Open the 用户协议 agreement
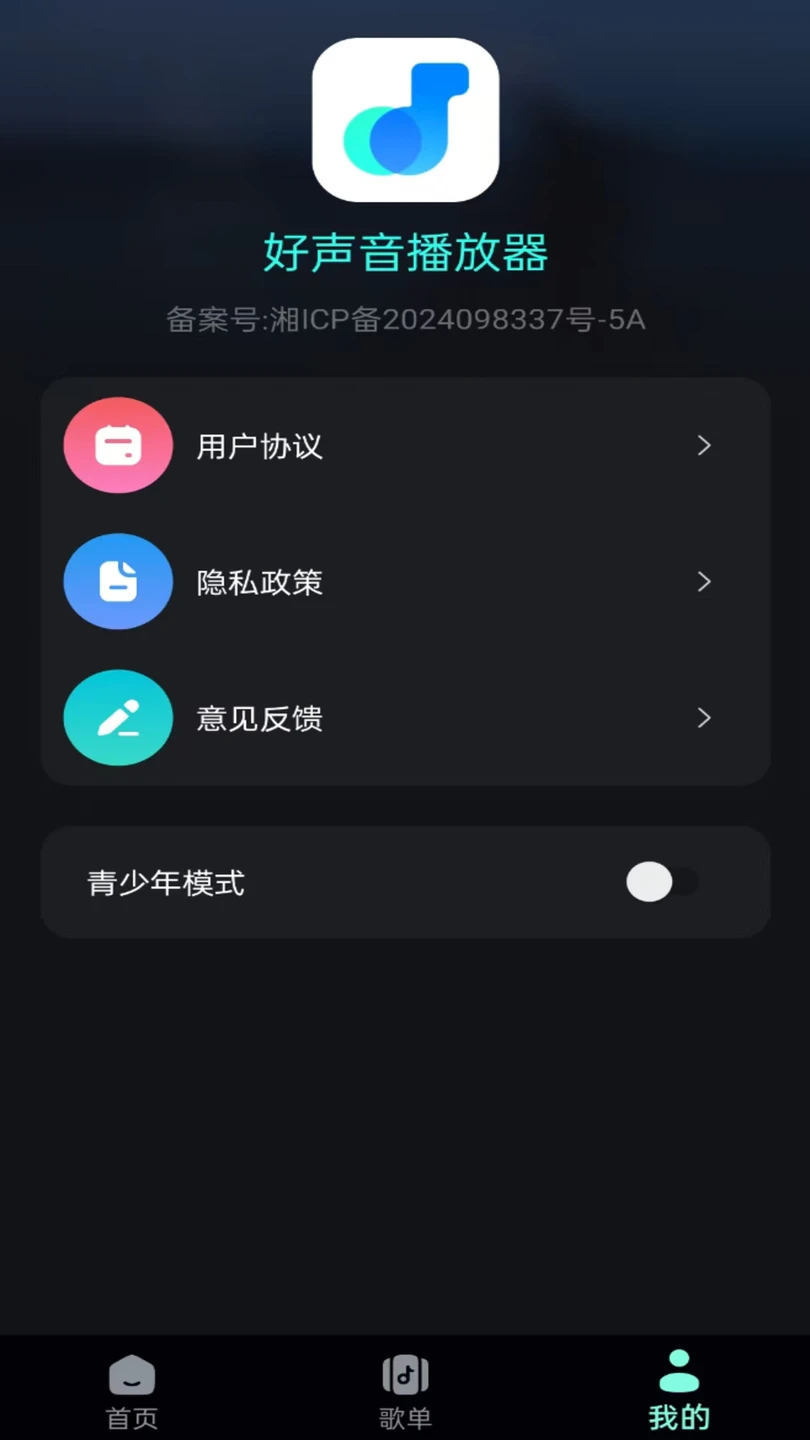This screenshot has width=810, height=1440. point(259,446)
